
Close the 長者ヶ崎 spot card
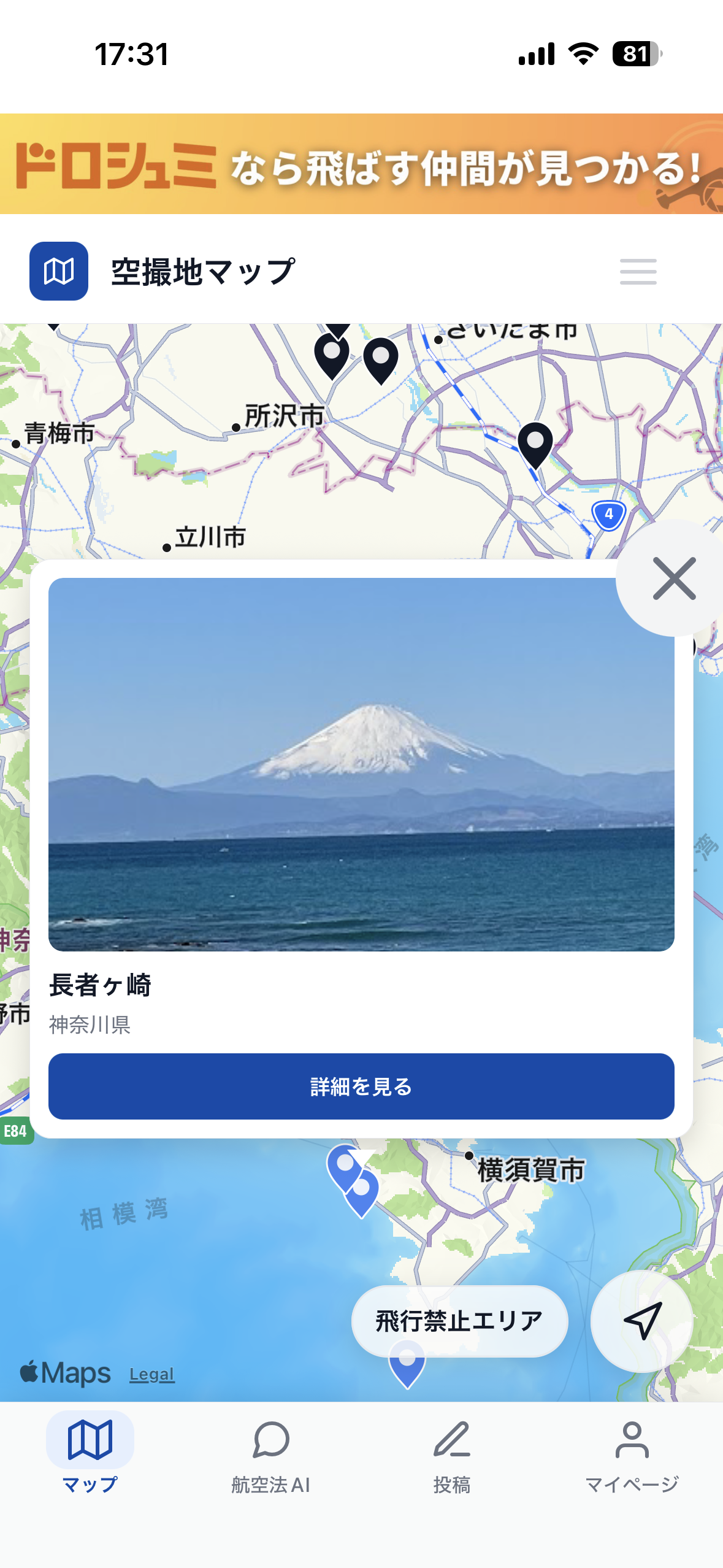tap(673, 578)
